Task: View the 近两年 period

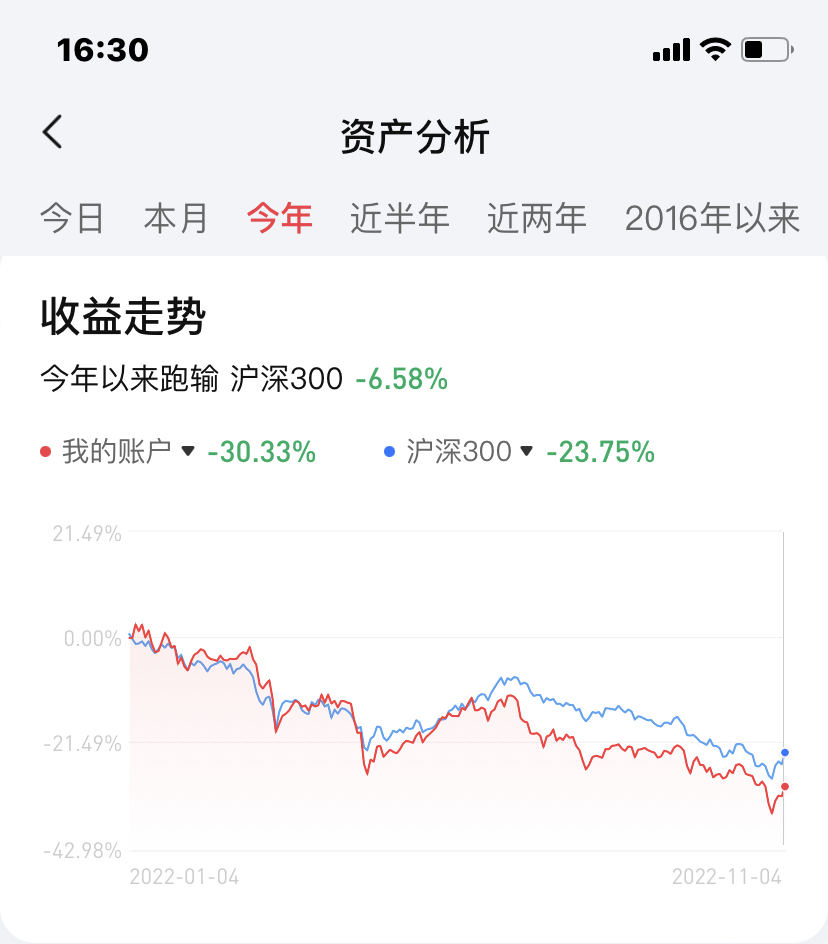Action: point(537,218)
